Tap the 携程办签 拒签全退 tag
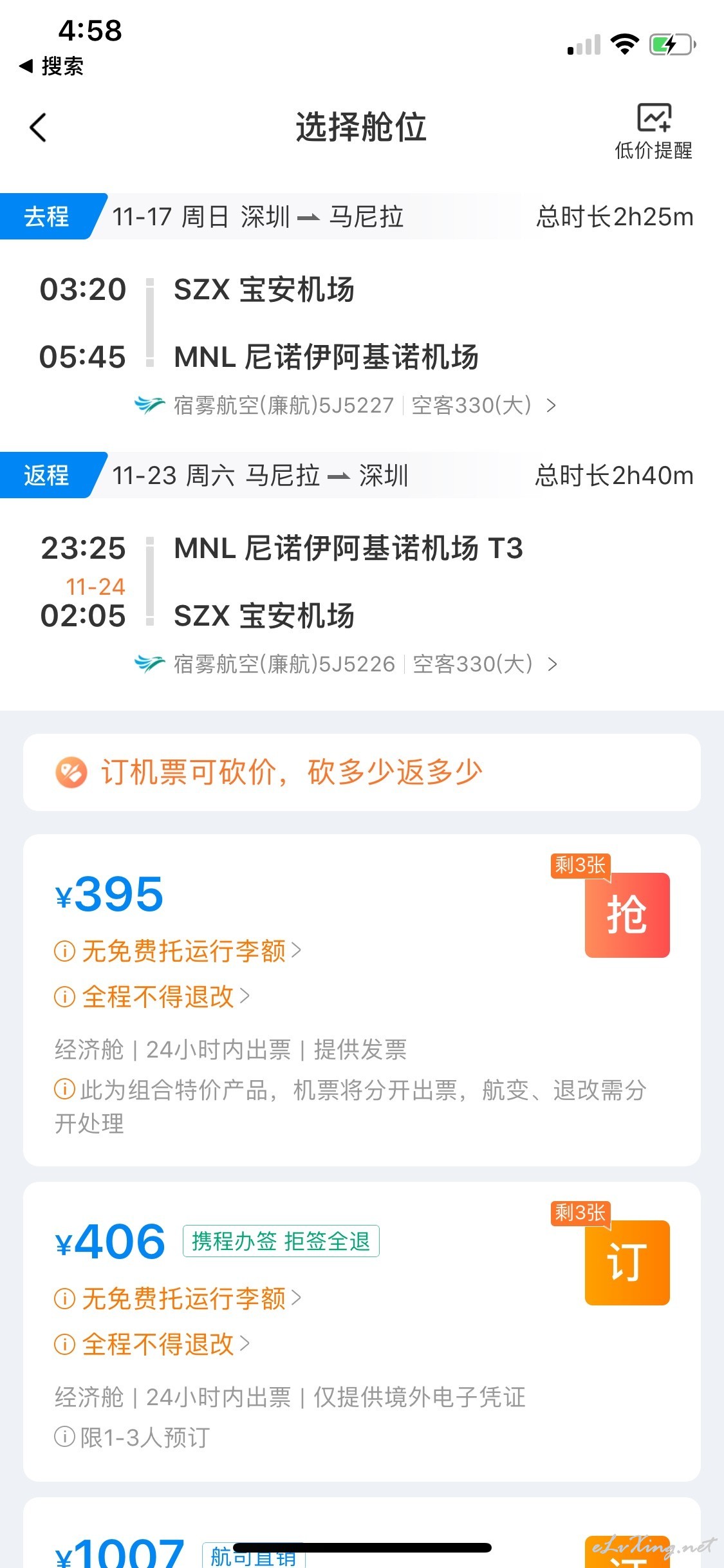 click(x=281, y=1241)
